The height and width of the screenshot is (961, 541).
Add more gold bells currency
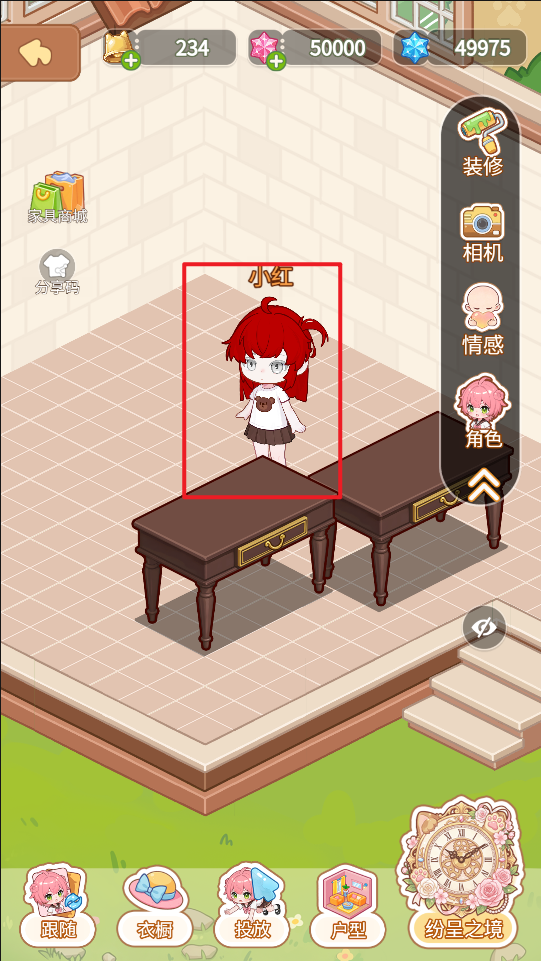131,60
